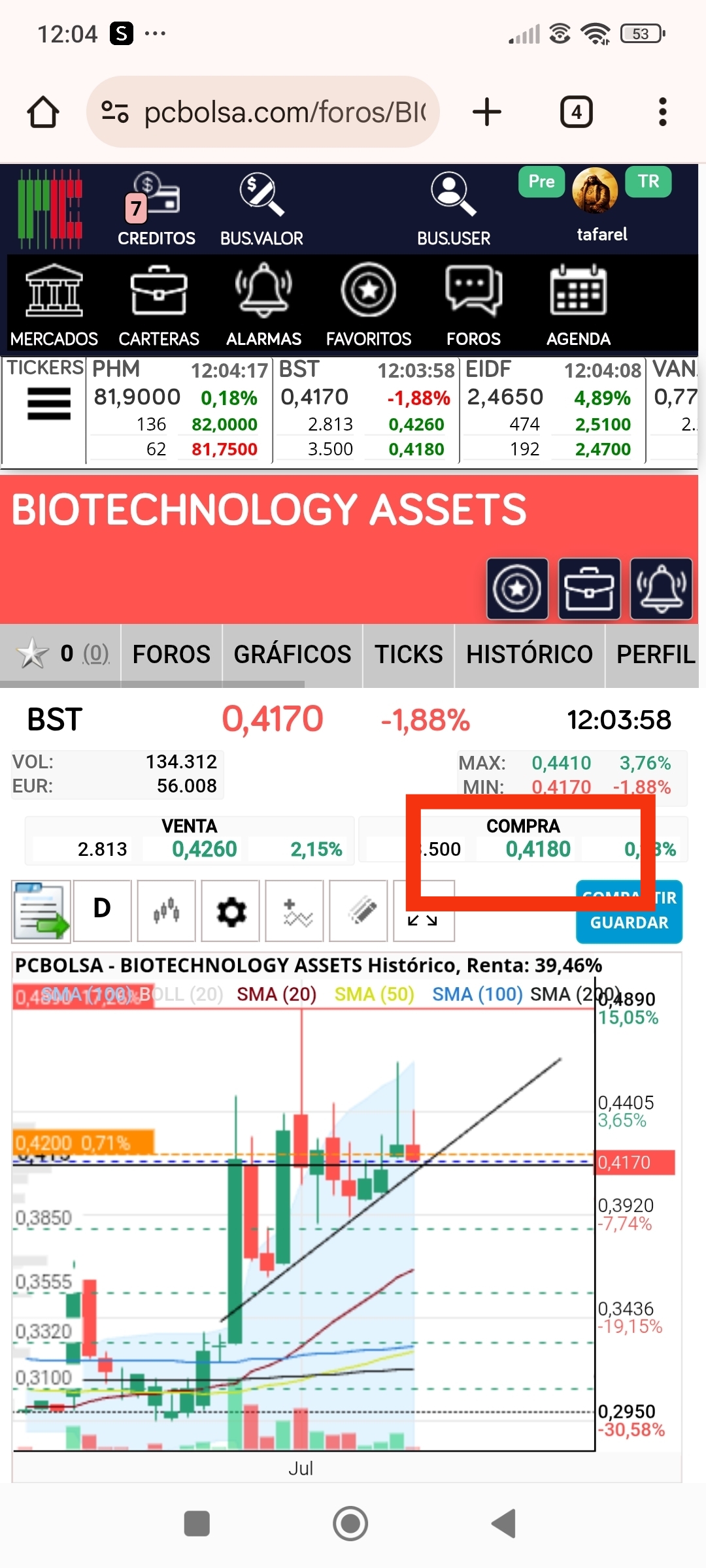Open a new browser tab

[x=487, y=112]
